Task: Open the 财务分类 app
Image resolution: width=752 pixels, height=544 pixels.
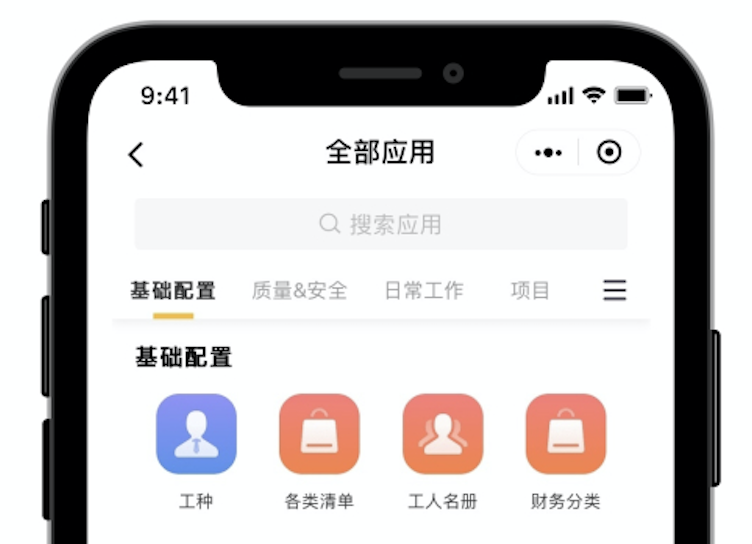Action: click(x=565, y=434)
